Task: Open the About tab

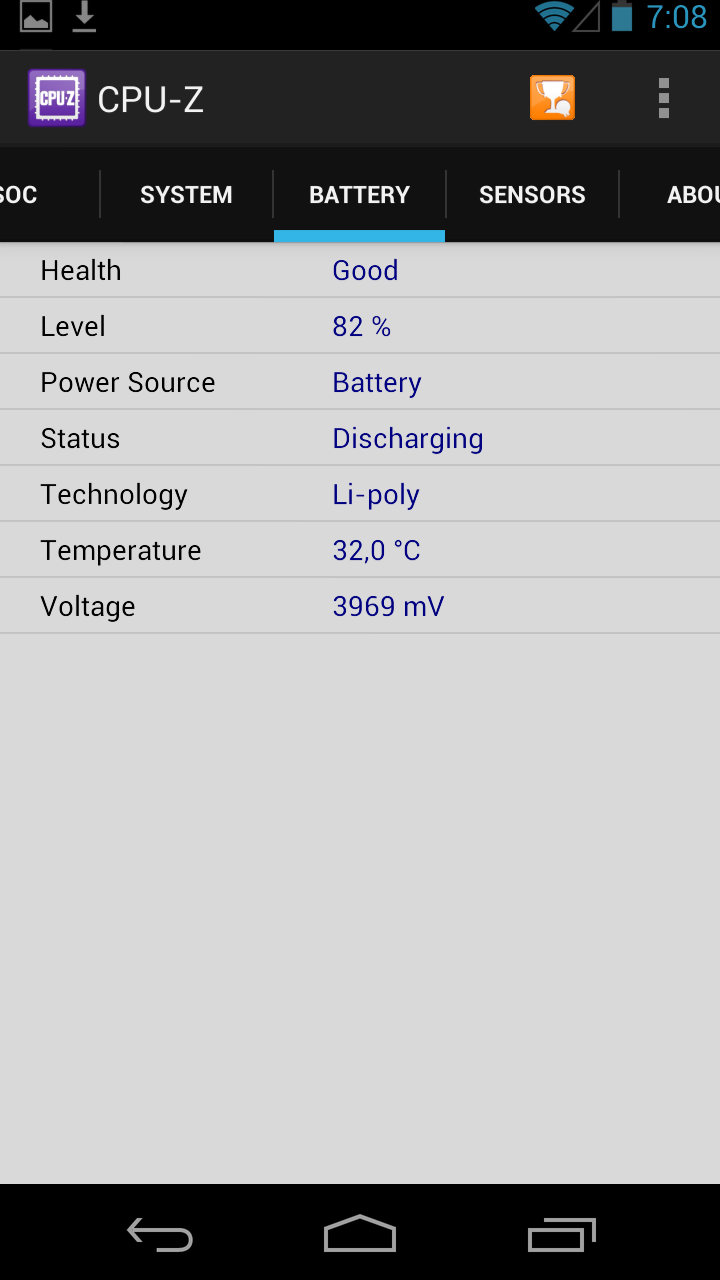Action: (x=690, y=195)
